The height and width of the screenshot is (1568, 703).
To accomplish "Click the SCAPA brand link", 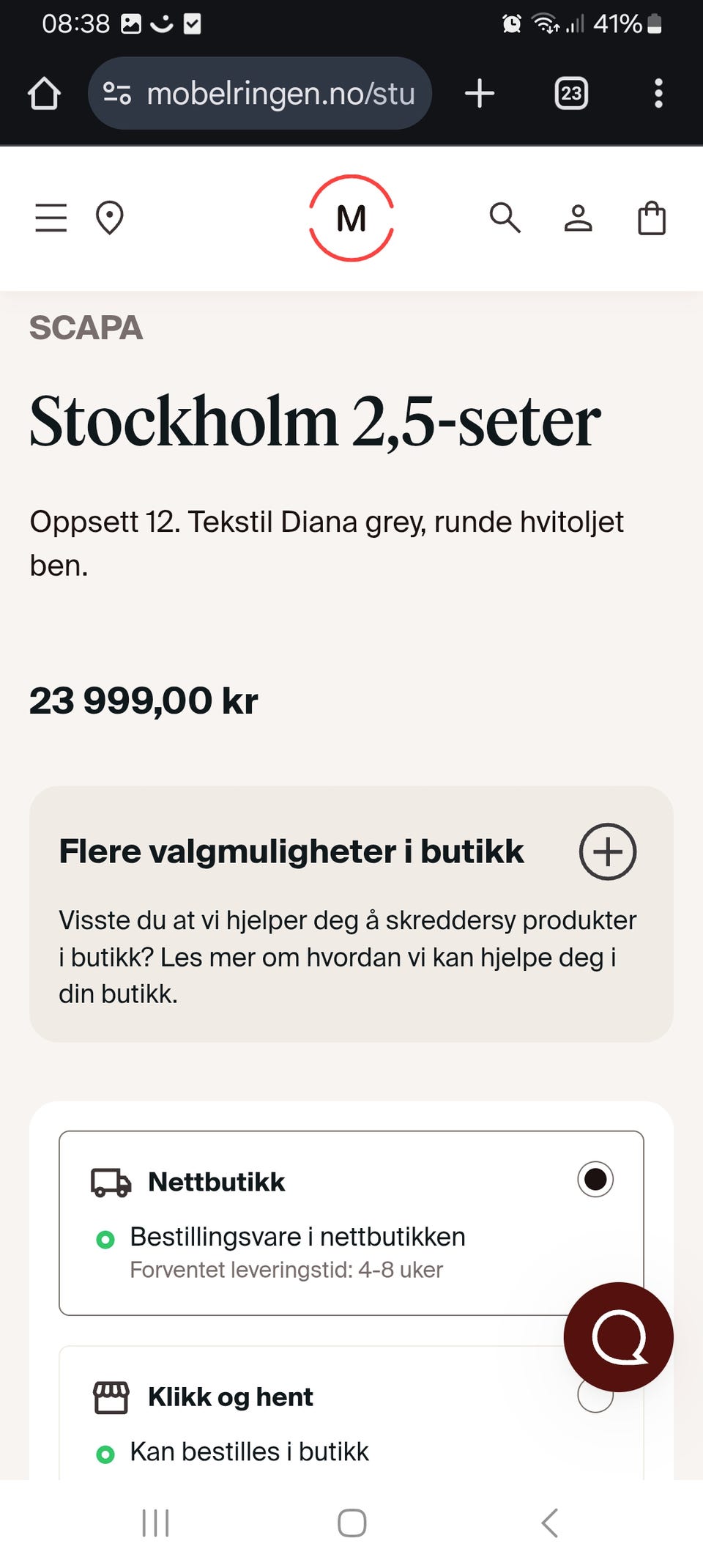I will click(x=86, y=328).
